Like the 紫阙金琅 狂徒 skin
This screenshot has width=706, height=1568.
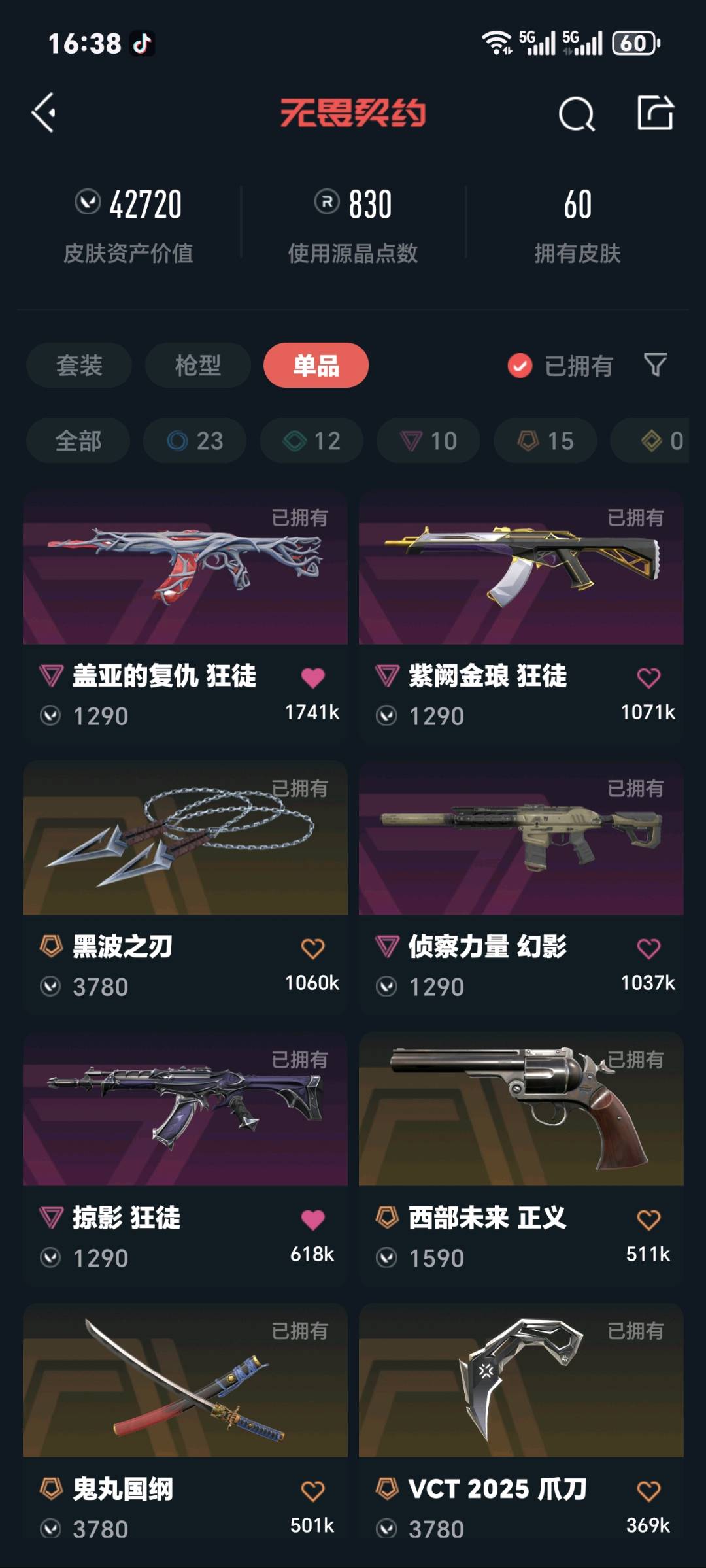coord(648,678)
